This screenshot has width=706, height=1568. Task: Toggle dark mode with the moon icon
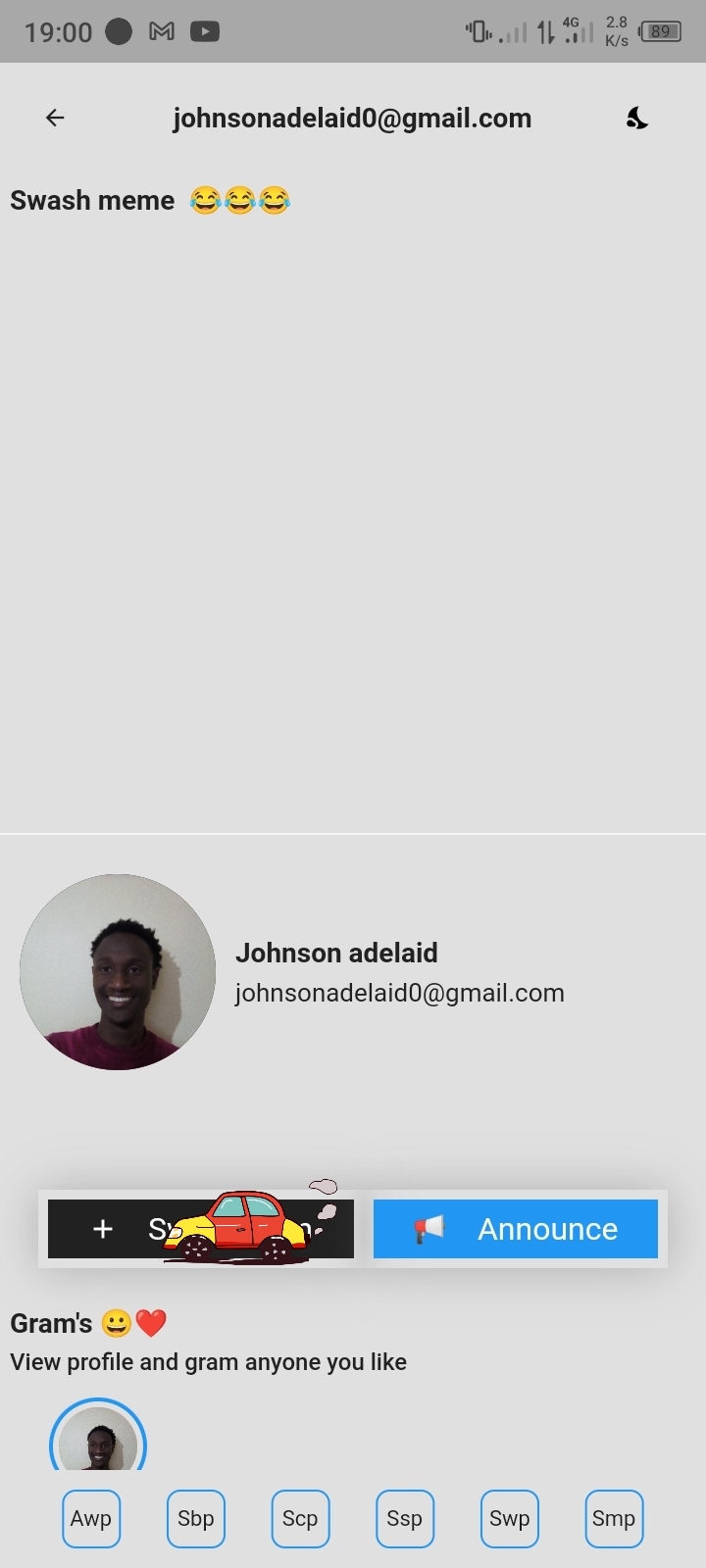tap(637, 119)
